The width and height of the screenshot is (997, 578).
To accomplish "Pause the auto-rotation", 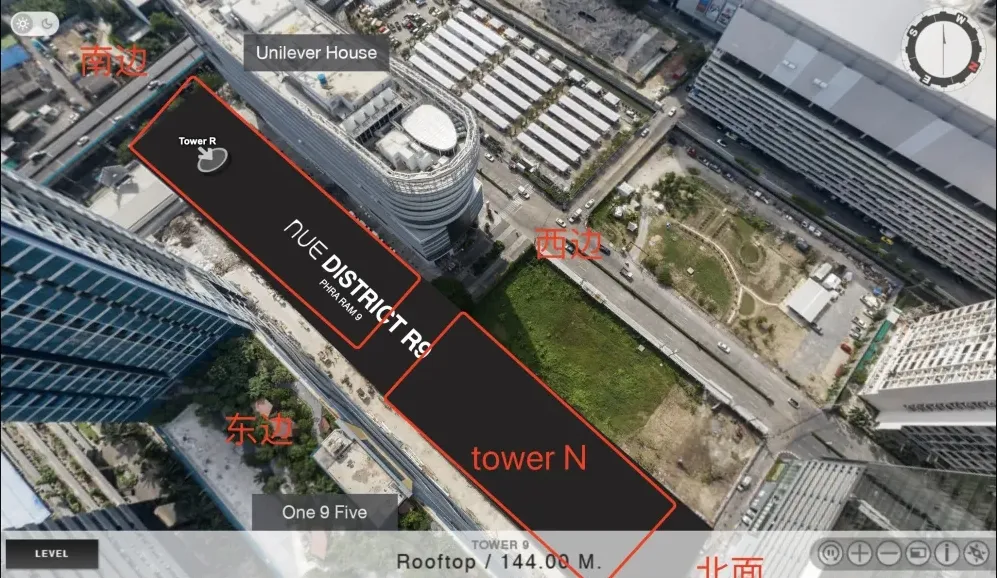I will tap(830, 553).
